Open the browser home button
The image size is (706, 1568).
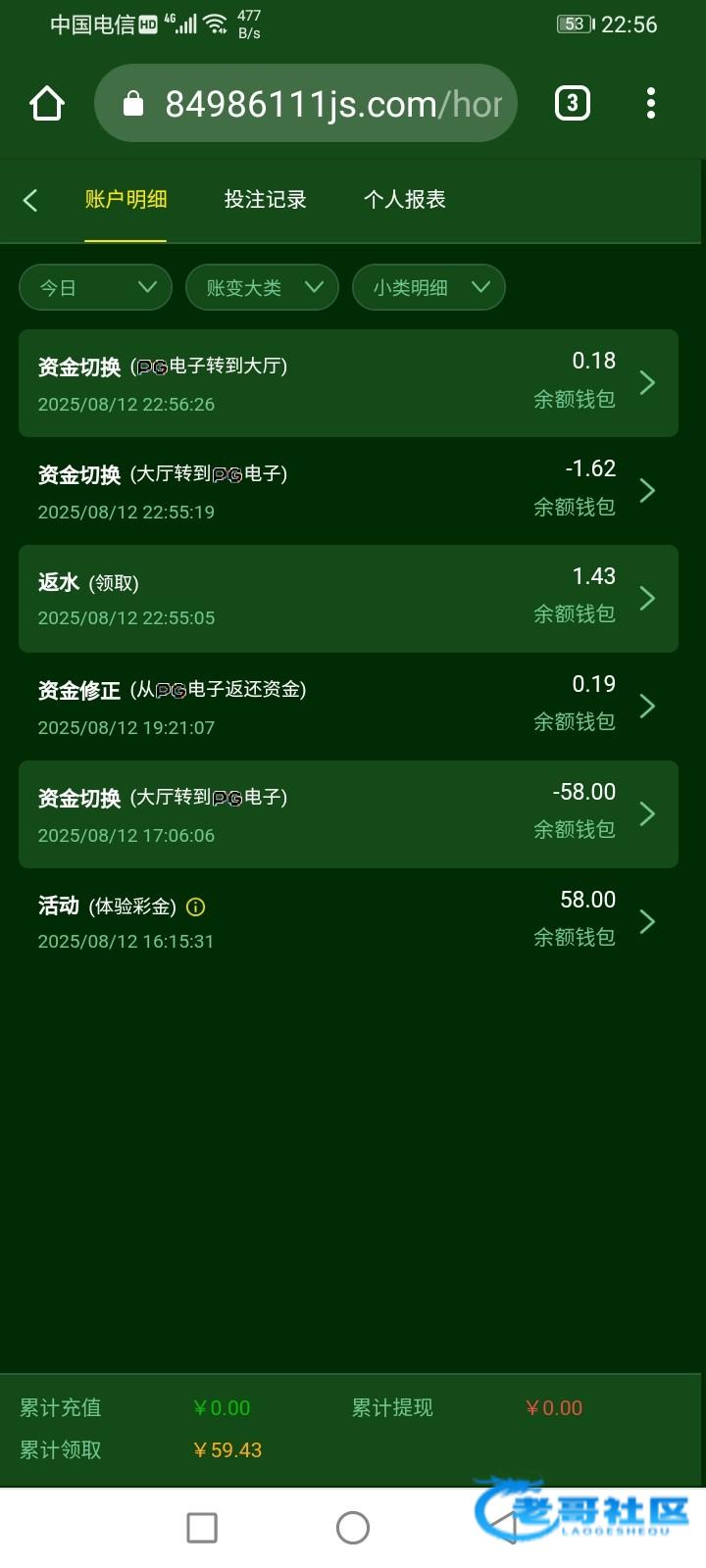tap(47, 103)
